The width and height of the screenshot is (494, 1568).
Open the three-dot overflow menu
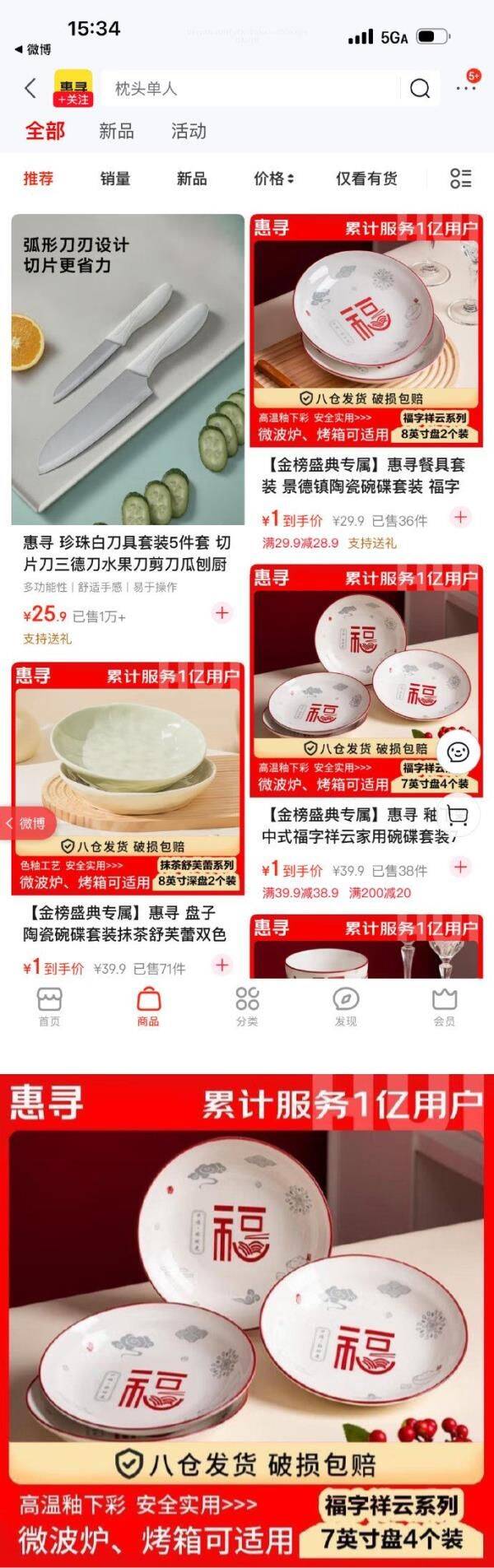[466, 87]
